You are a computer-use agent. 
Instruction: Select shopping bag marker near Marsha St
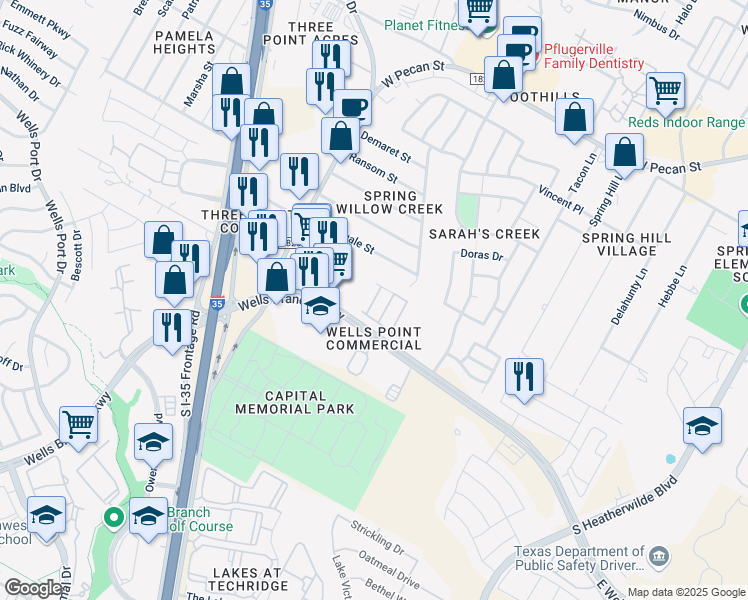231,84
